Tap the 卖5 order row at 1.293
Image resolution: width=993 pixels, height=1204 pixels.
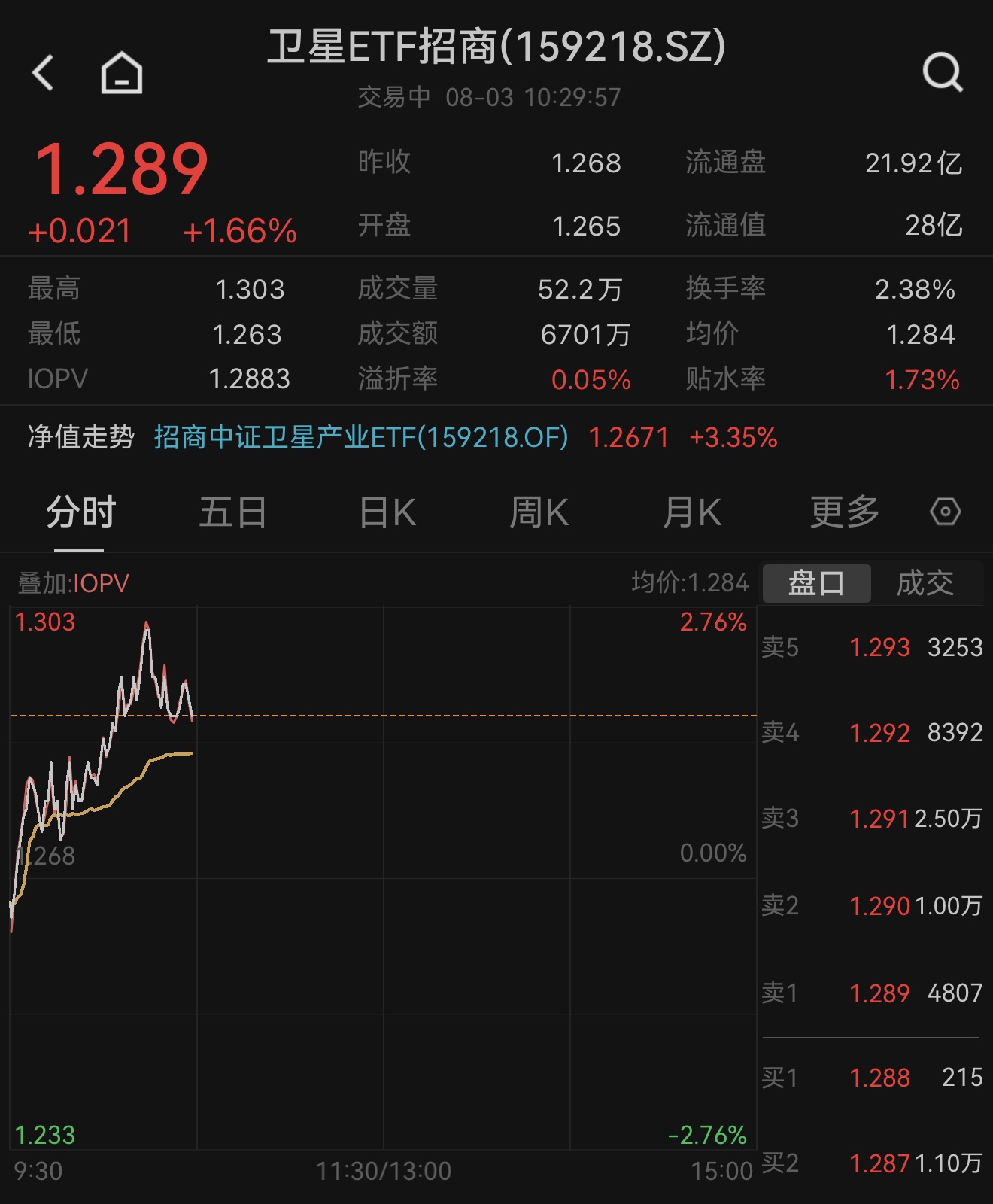(872, 647)
